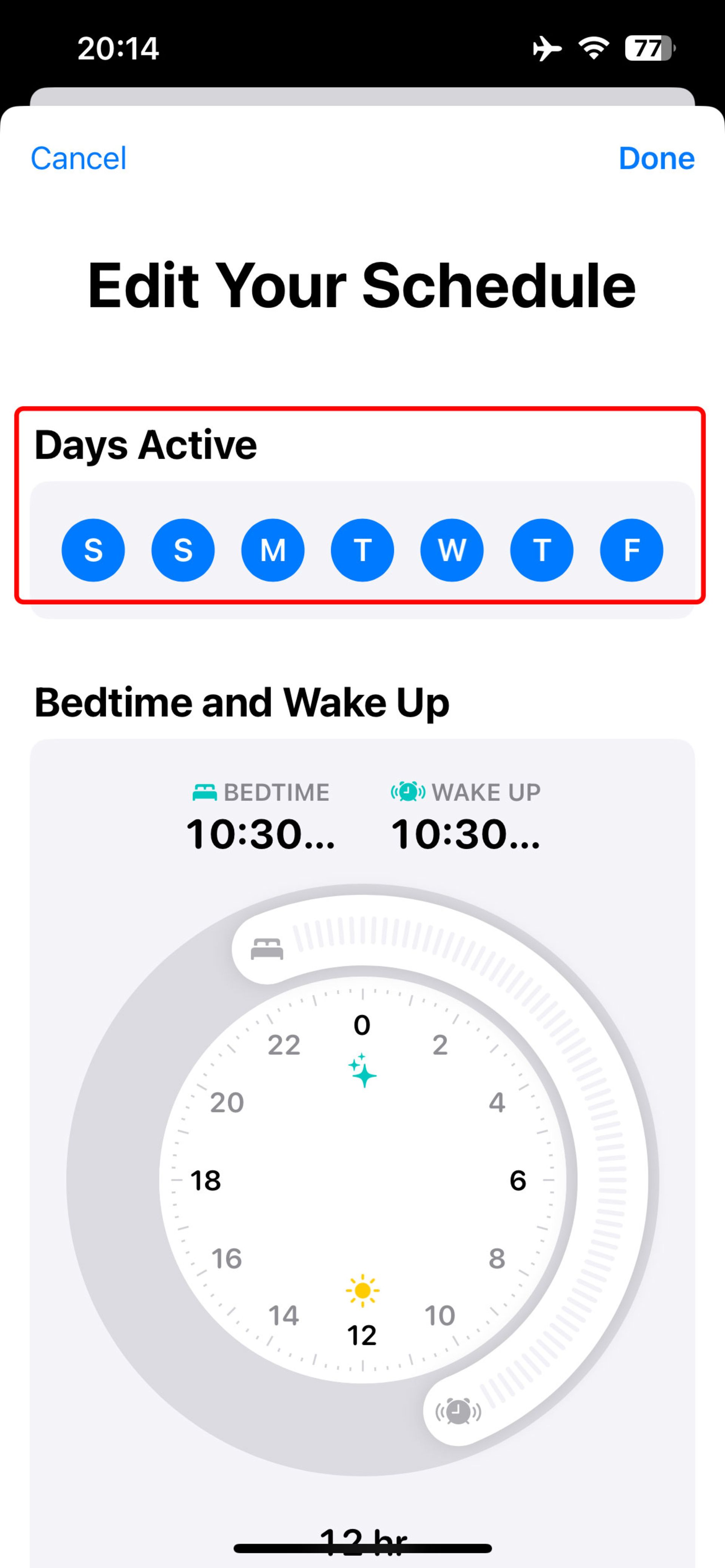The image size is (725, 1568).
Task: Confirm schedule changes with Done
Action: click(x=656, y=158)
